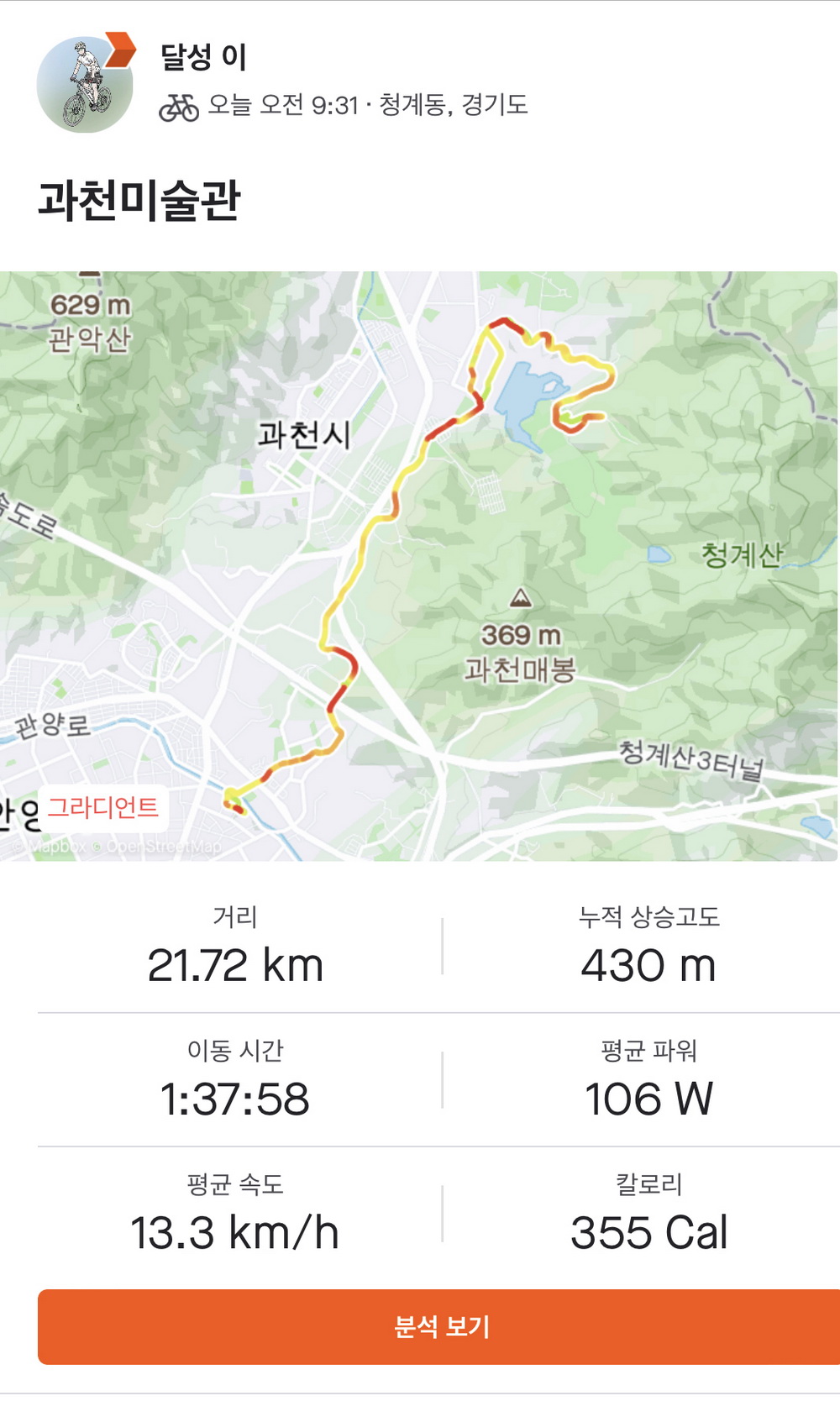Screen dimensions: 840x1401
Task: Tap the 분석 보기 button
Action: (x=440, y=1326)
